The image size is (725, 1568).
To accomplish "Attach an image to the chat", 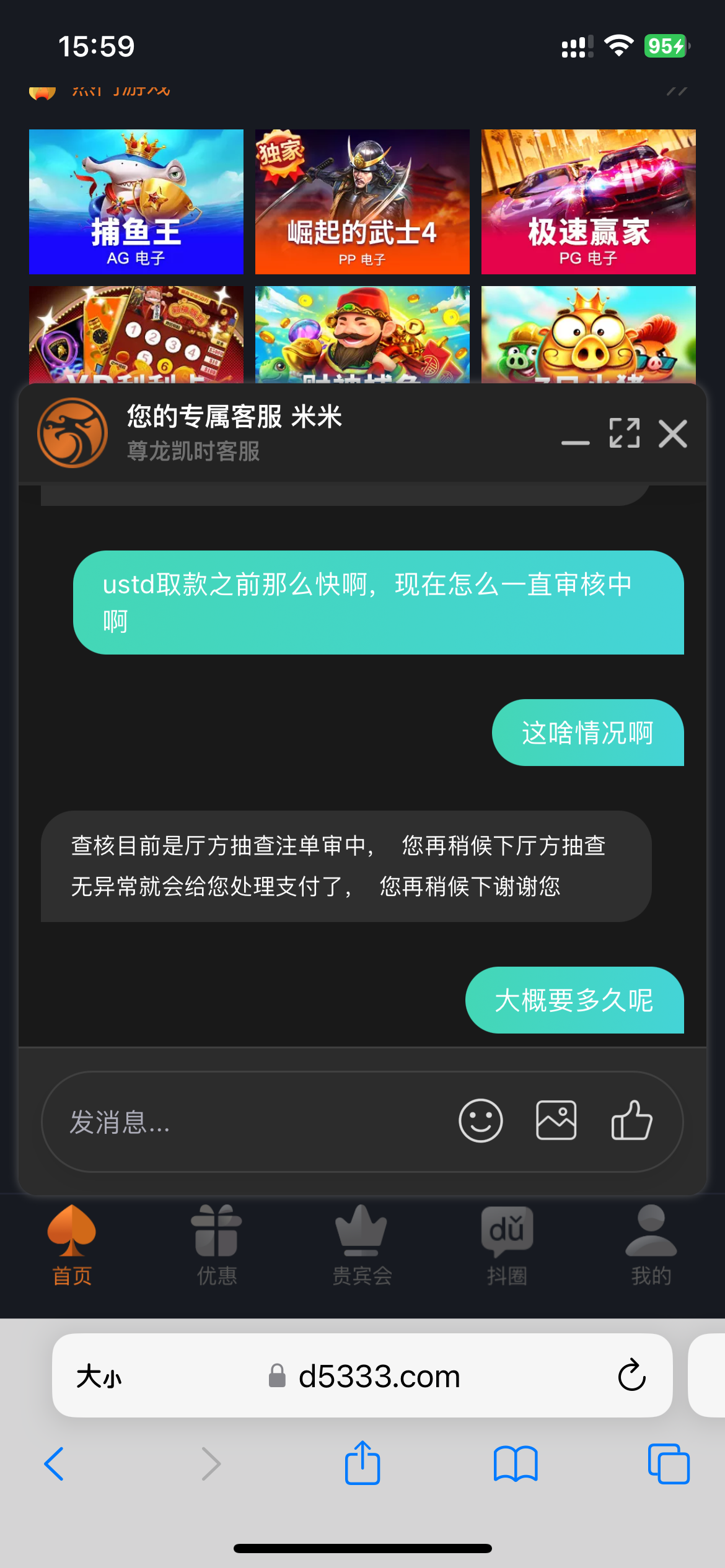I will tap(556, 1121).
